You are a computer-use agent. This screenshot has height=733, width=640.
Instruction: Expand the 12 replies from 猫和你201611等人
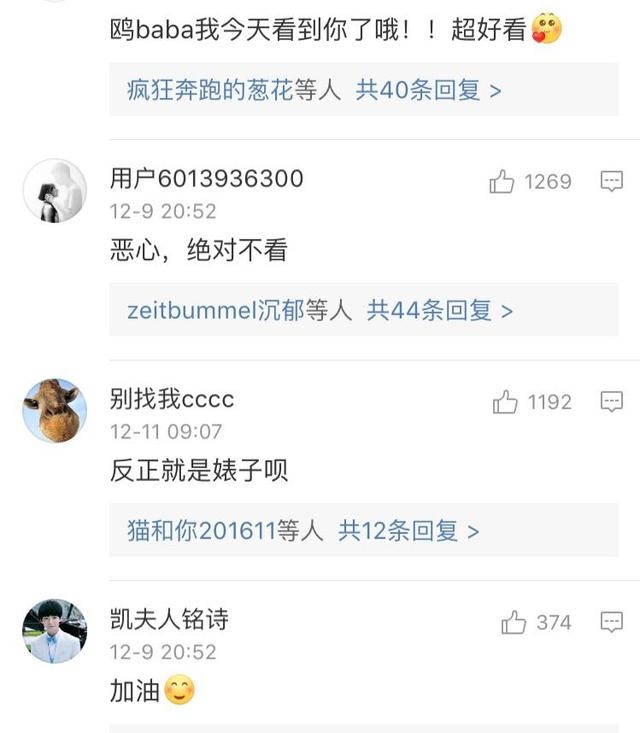coord(303,530)
